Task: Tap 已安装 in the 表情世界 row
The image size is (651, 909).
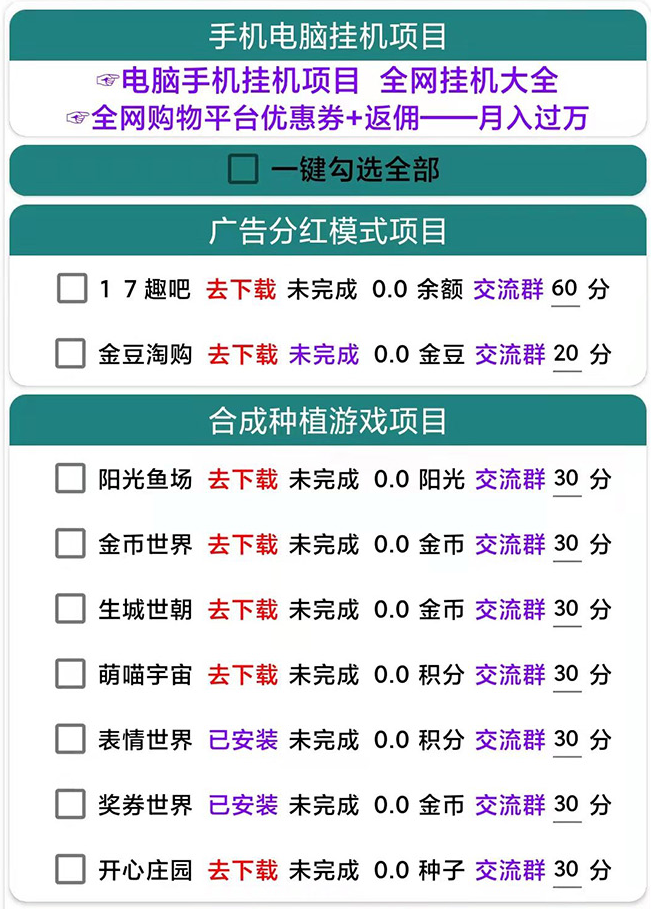Action: tap(242, 740)
